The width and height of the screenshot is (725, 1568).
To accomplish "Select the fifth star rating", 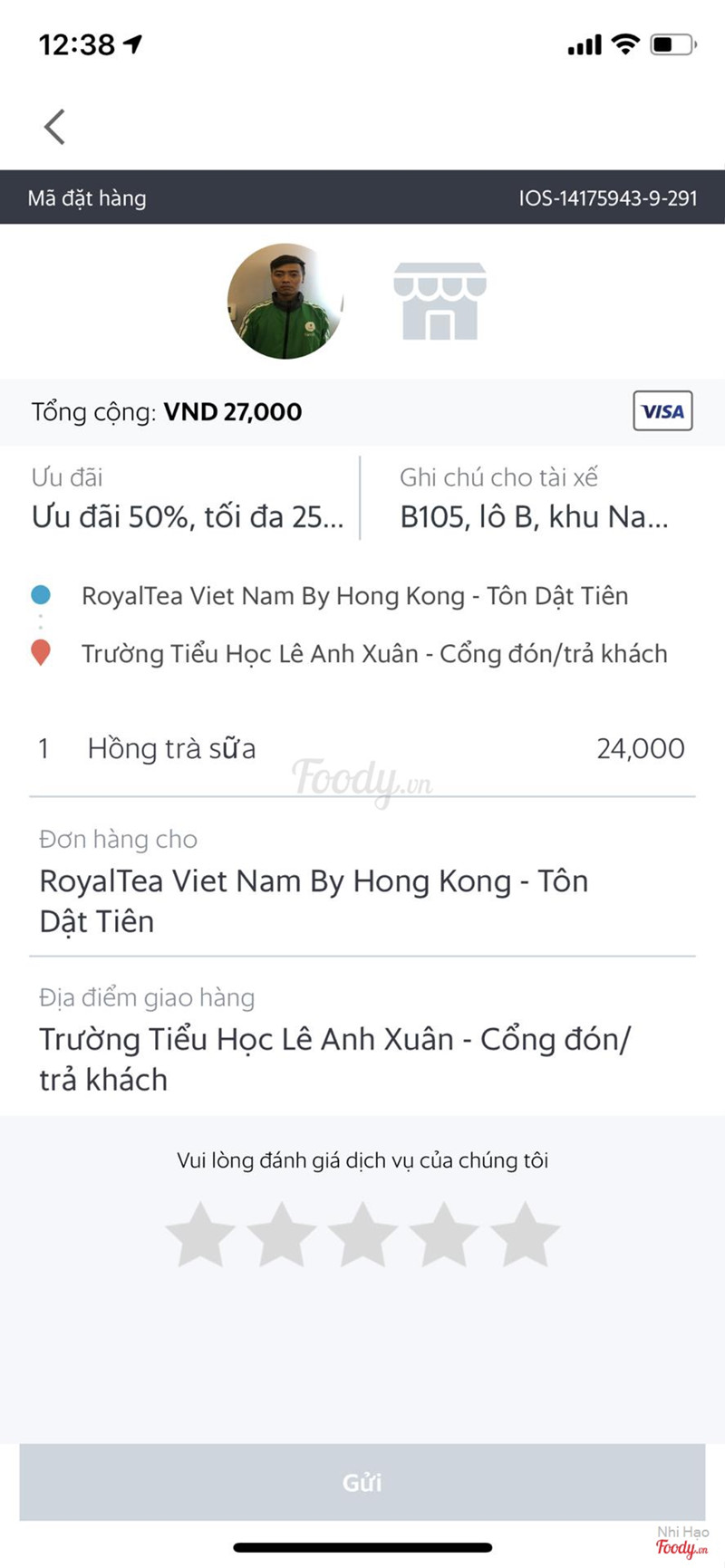I will pos(525,1235).
